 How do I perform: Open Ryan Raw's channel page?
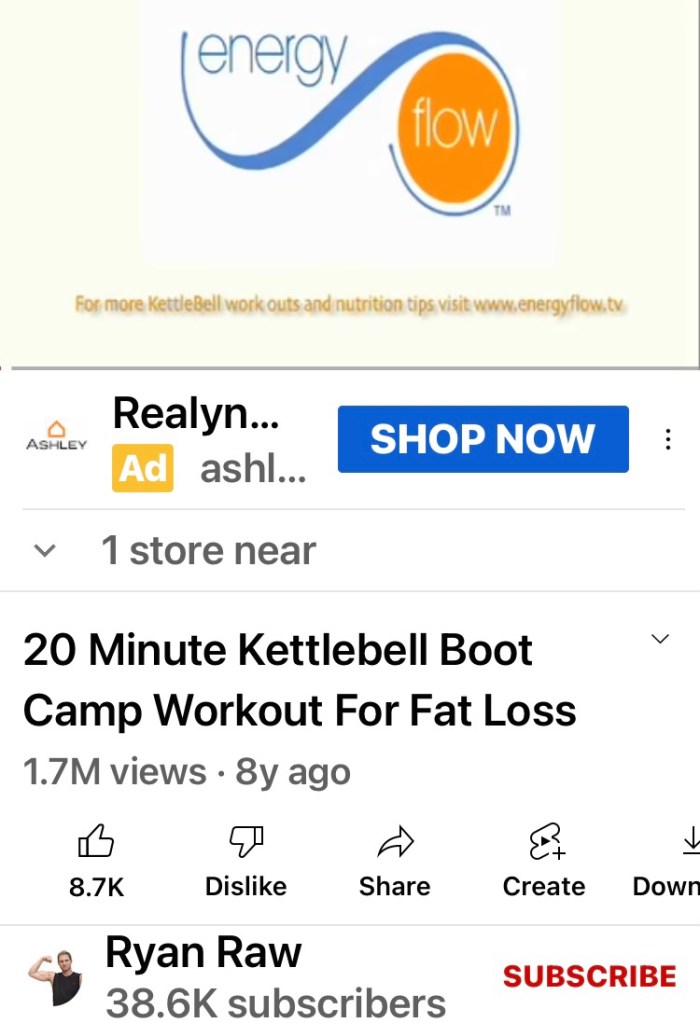click(x=203, y=954)
